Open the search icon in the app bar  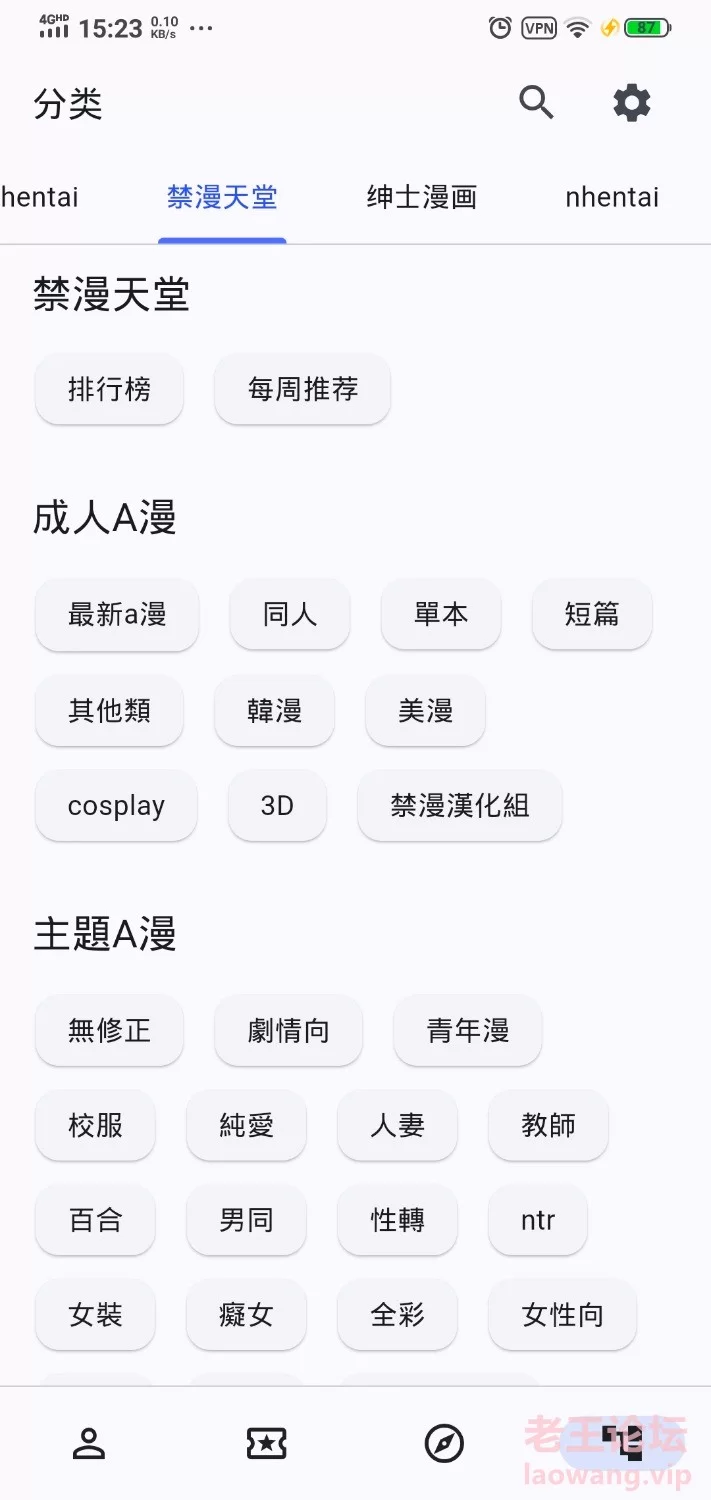tap(536, 102)
